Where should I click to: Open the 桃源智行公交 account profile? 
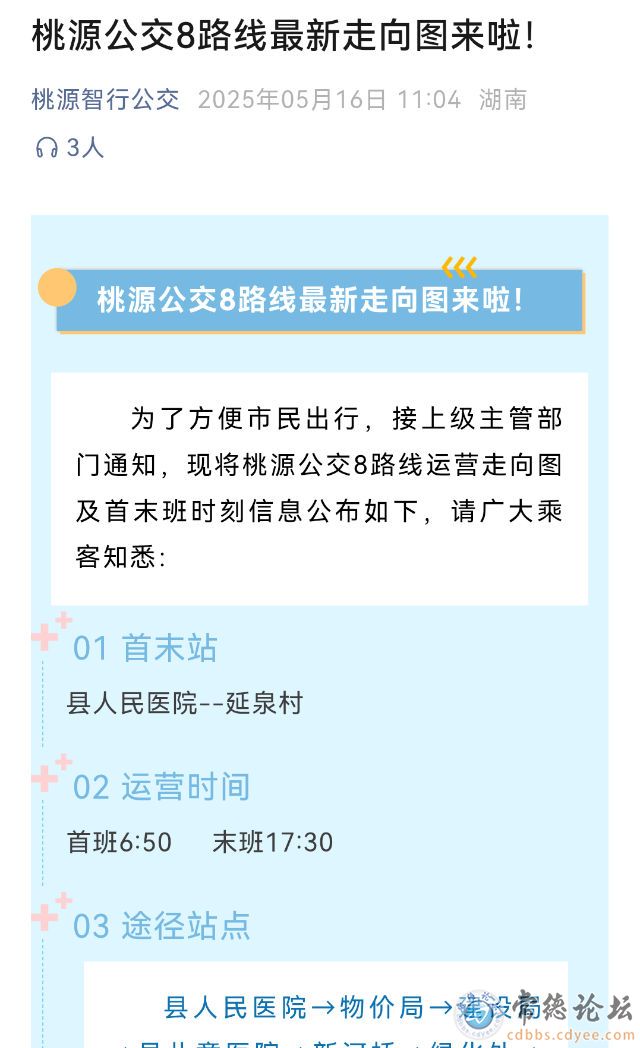pos(105,100)
